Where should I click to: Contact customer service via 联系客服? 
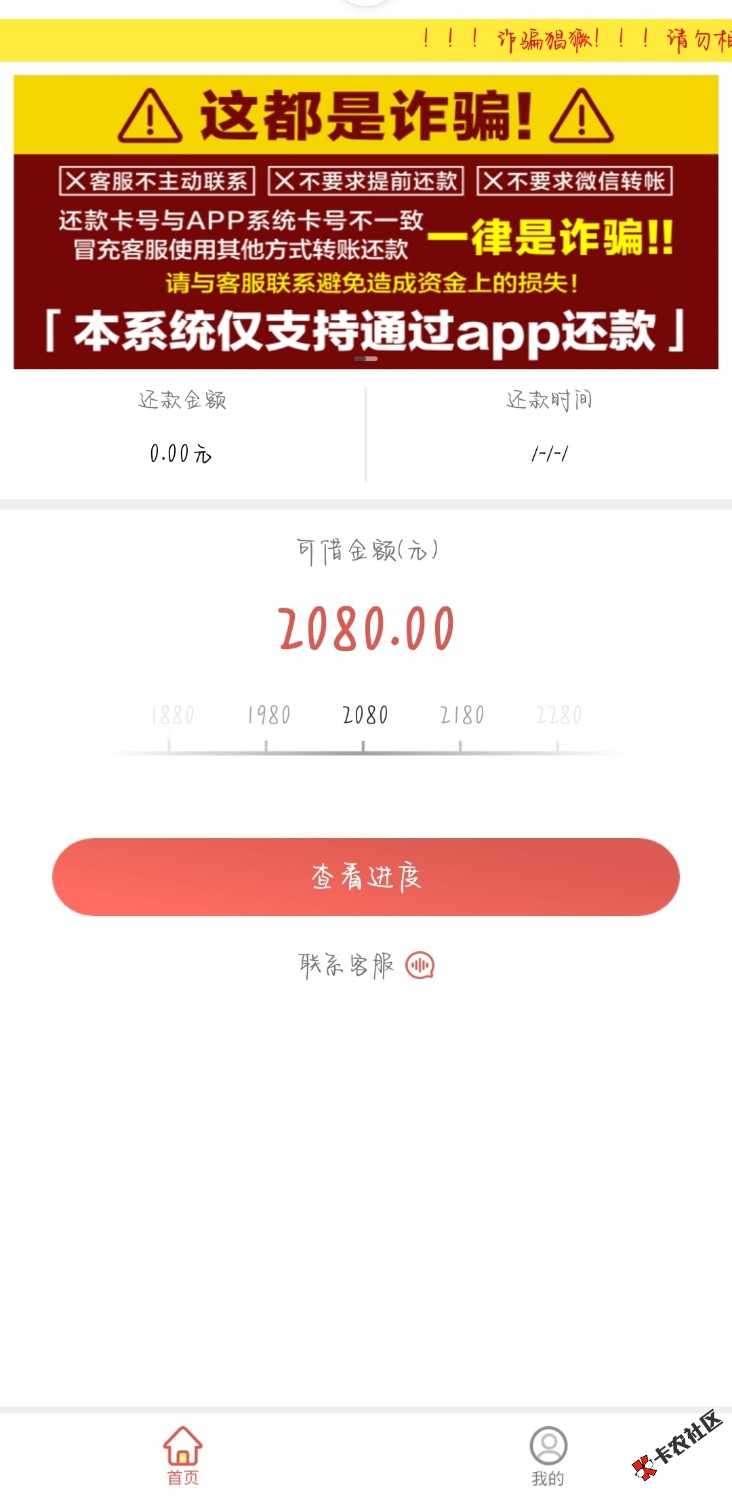click(366, 965)
